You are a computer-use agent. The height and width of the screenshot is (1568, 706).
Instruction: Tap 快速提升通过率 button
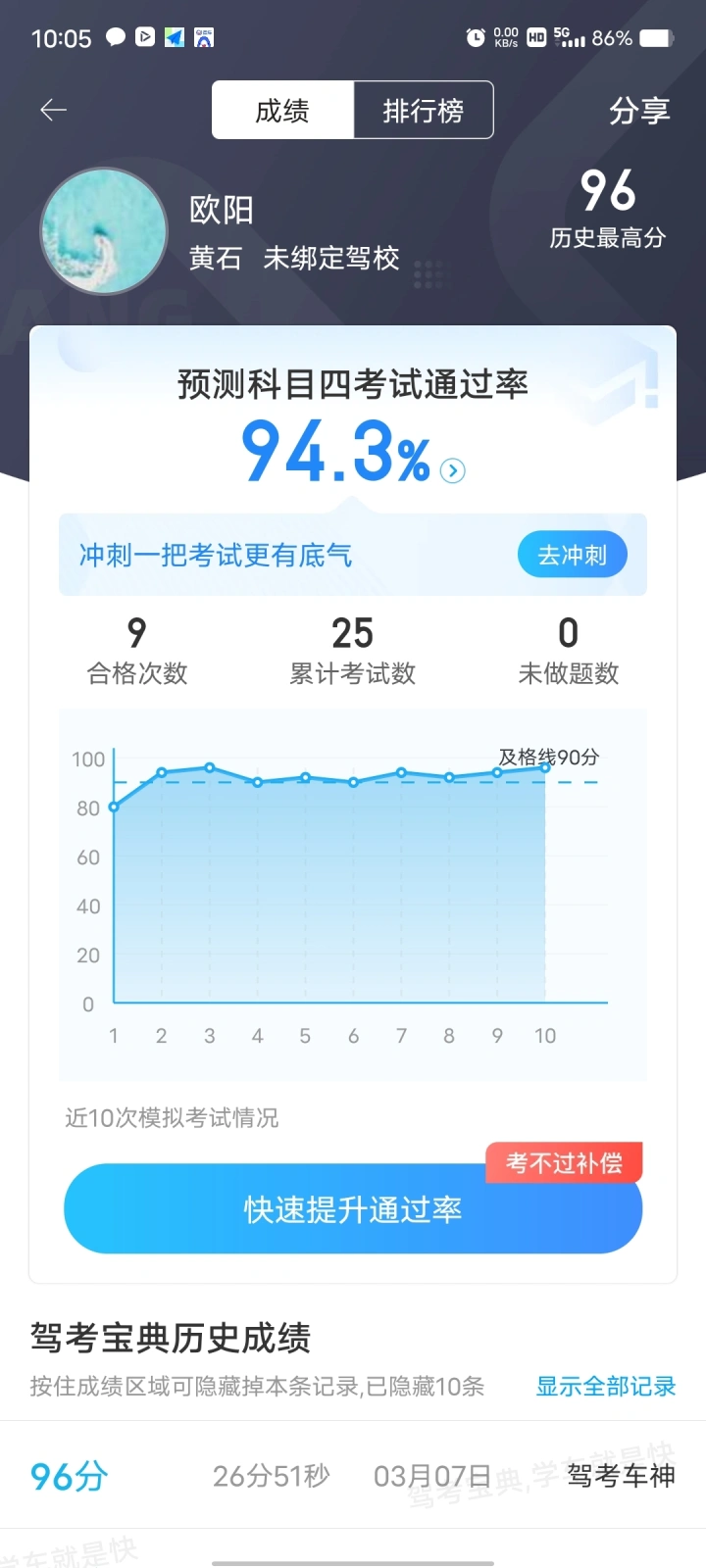point(353,1209)
